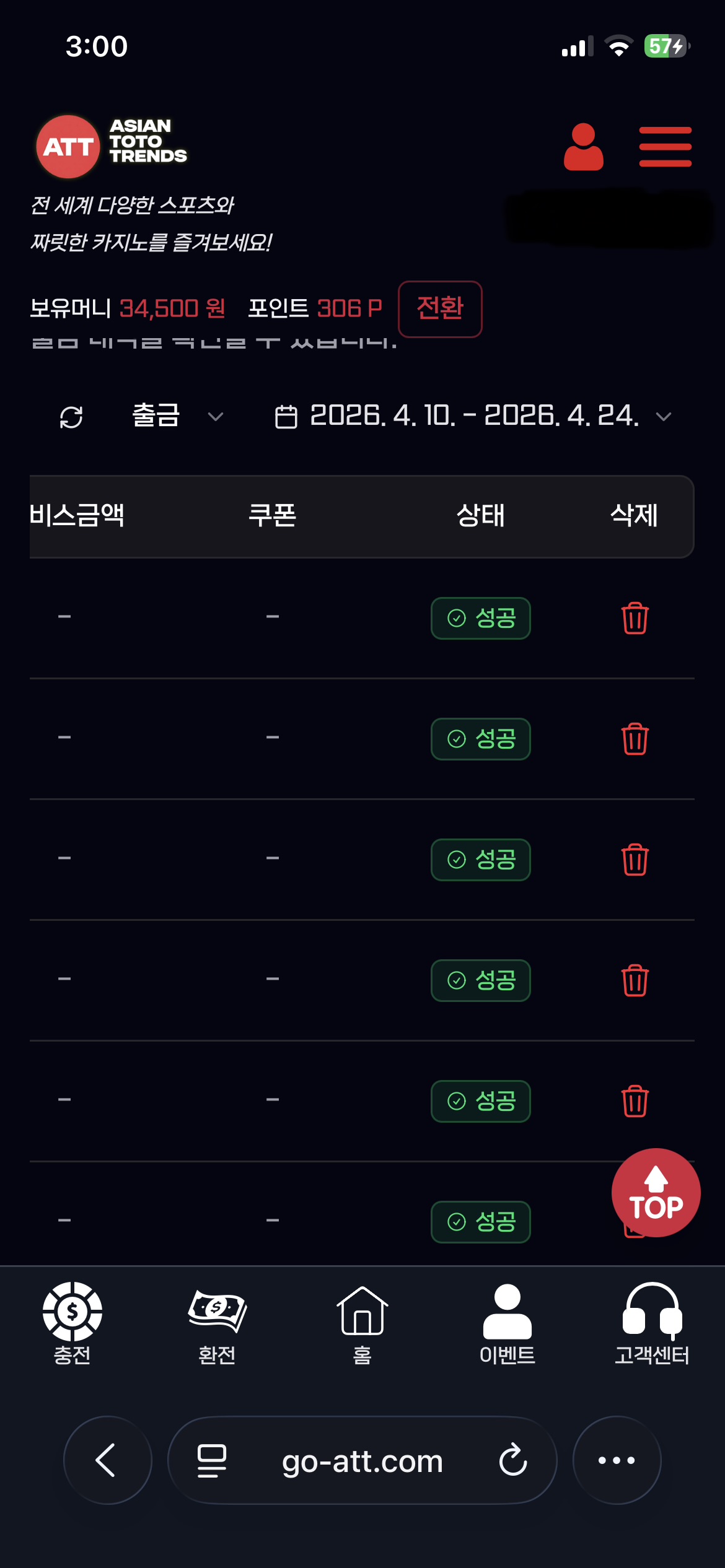
Task: Jump to top with TOP button
Action: coord(656,1193)
